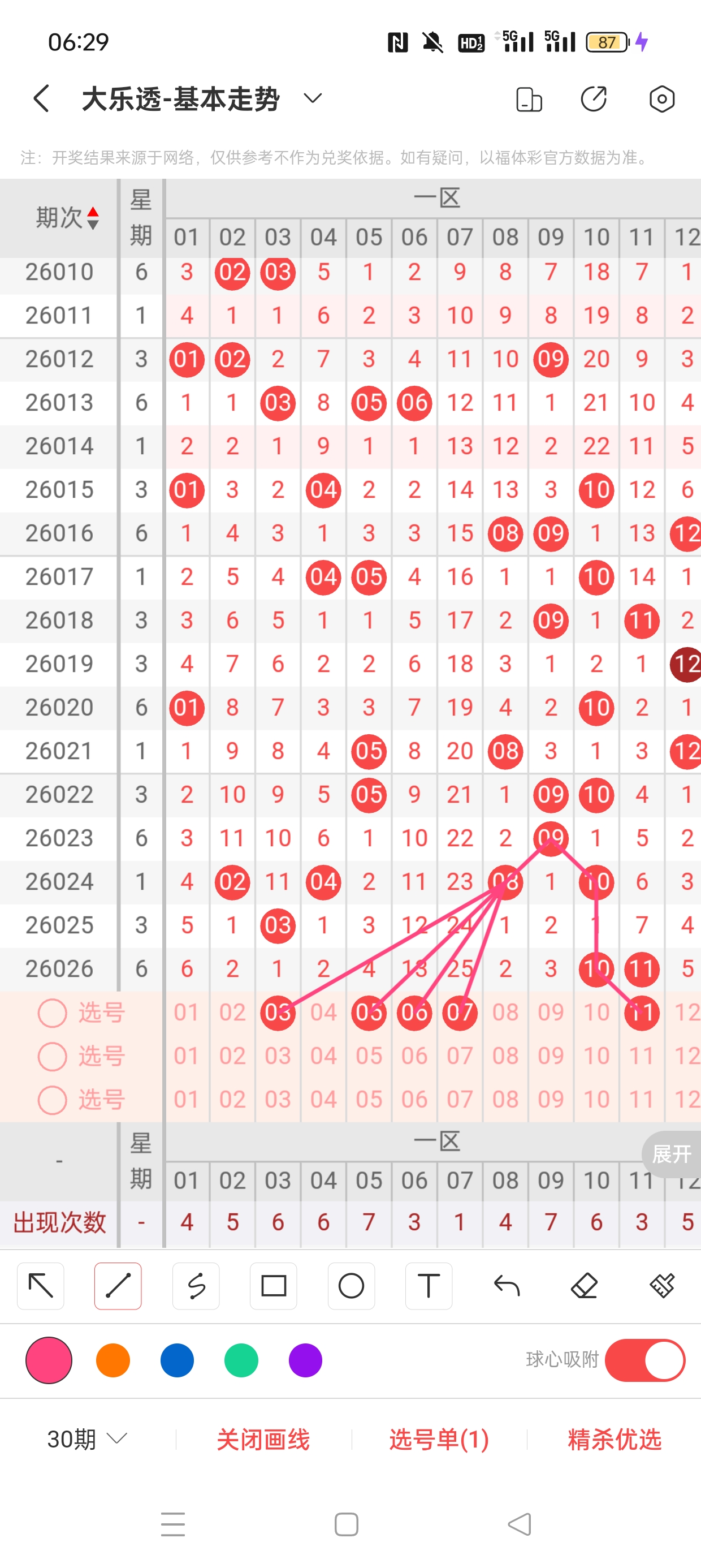This screenshot has height=1568, width=701.
Task: Select the circle shape tool
Action: coord(351,1286)
